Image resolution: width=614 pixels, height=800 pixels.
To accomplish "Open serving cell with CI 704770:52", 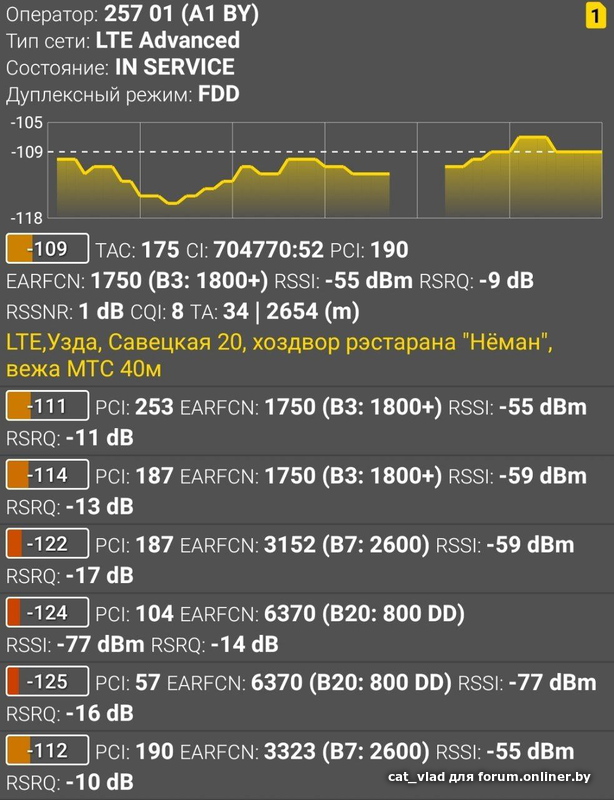I will tap(300, 280).
